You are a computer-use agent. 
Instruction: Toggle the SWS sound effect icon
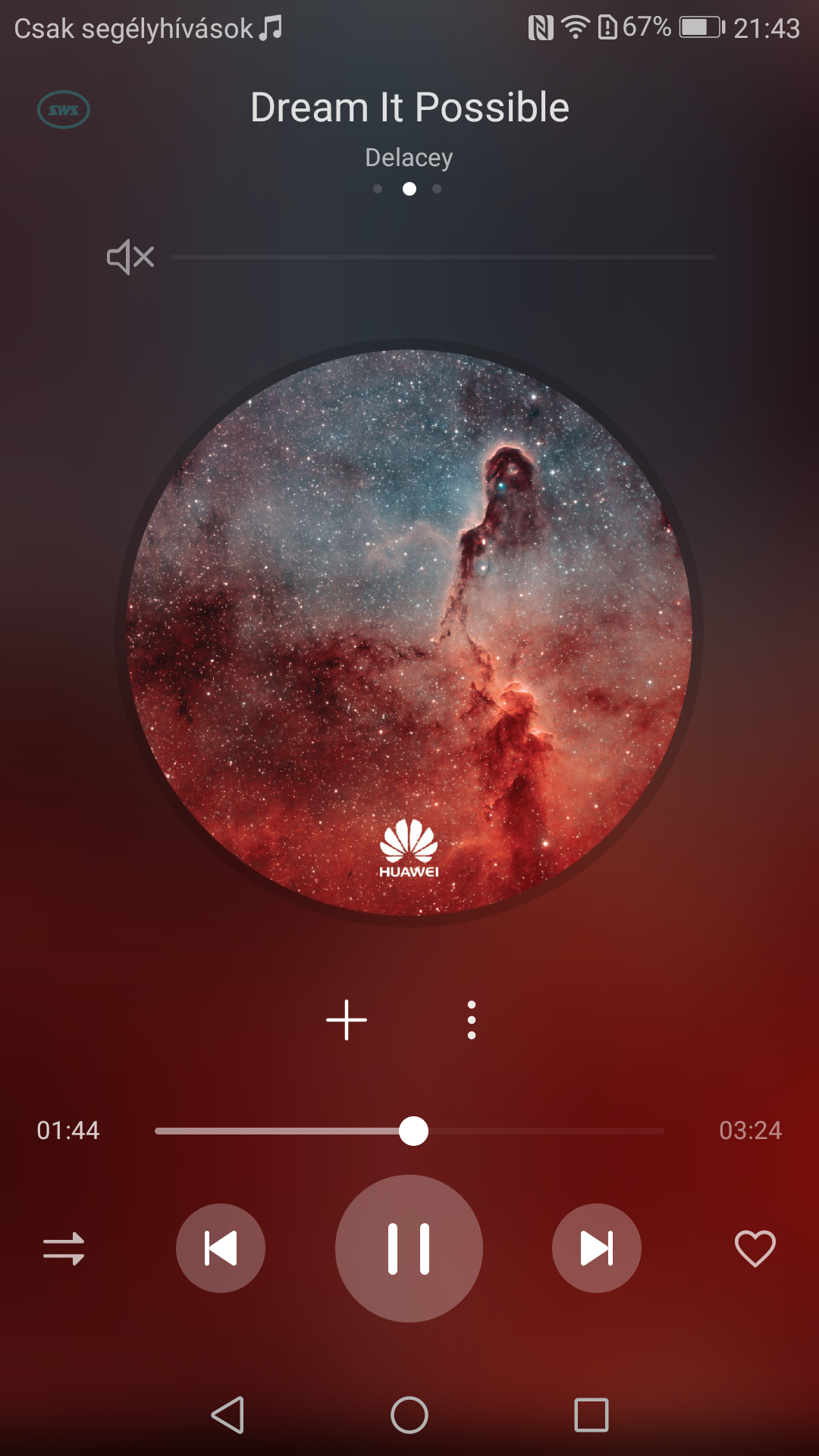(x=64, y=110)
